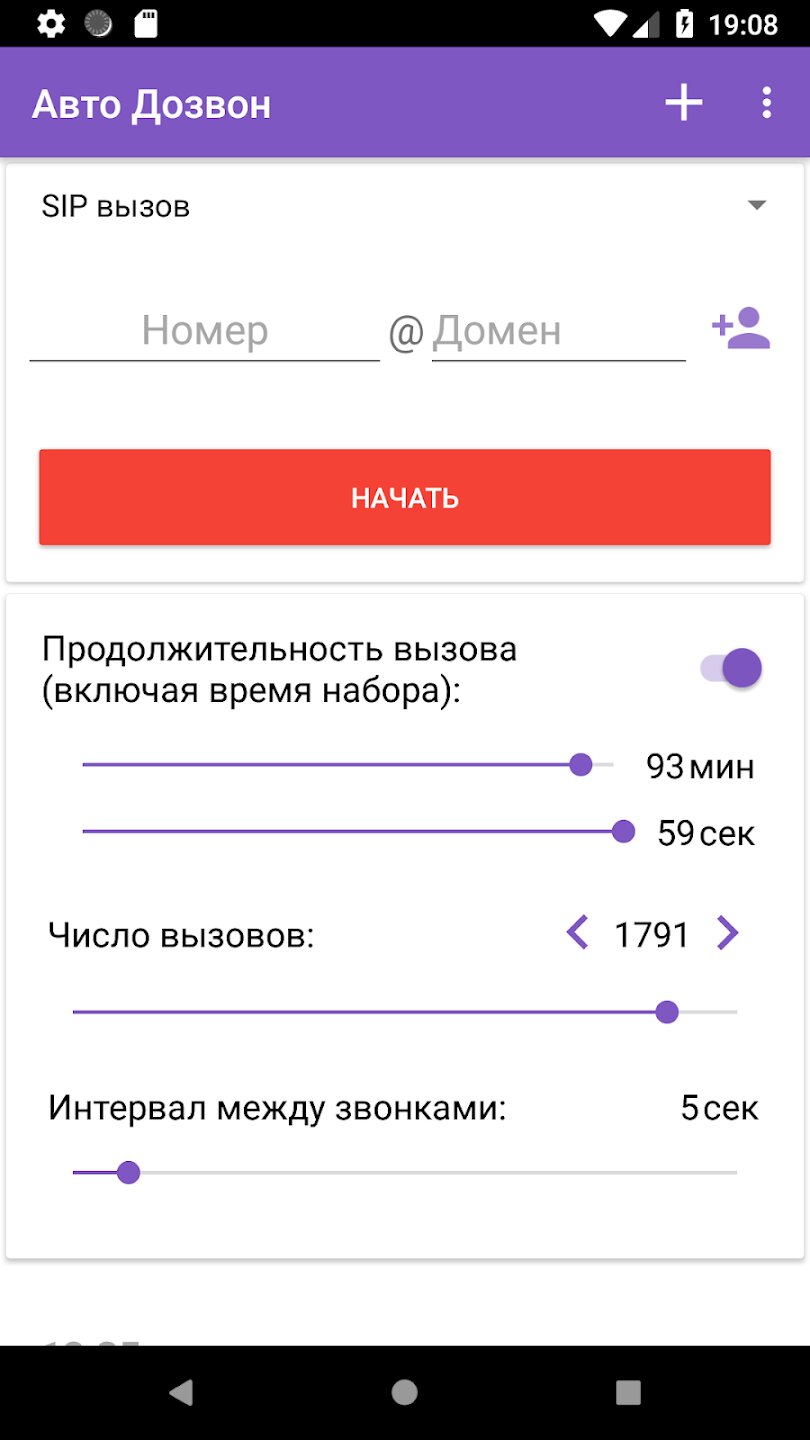Decrease Число вызовов with left arrow
The height and width of the screenshot is (1440, 810).
coord(577,934)
